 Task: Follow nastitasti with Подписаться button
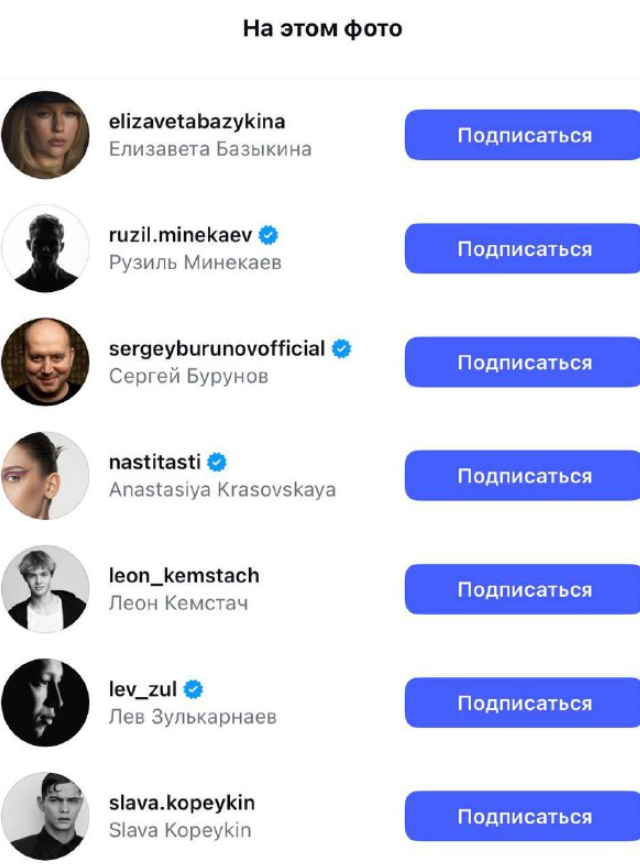(523, 476)
